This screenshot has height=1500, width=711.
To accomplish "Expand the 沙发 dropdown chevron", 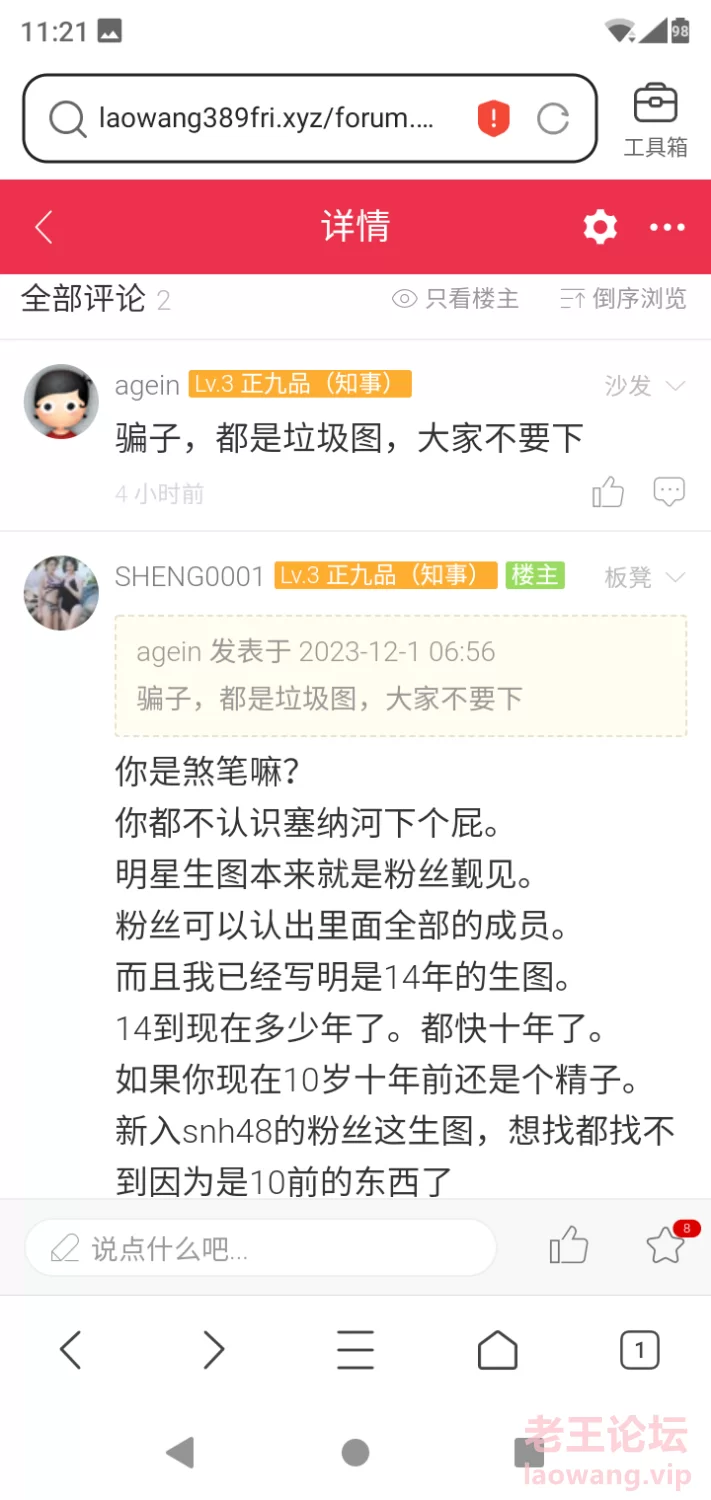I will [x=676, y=386].
